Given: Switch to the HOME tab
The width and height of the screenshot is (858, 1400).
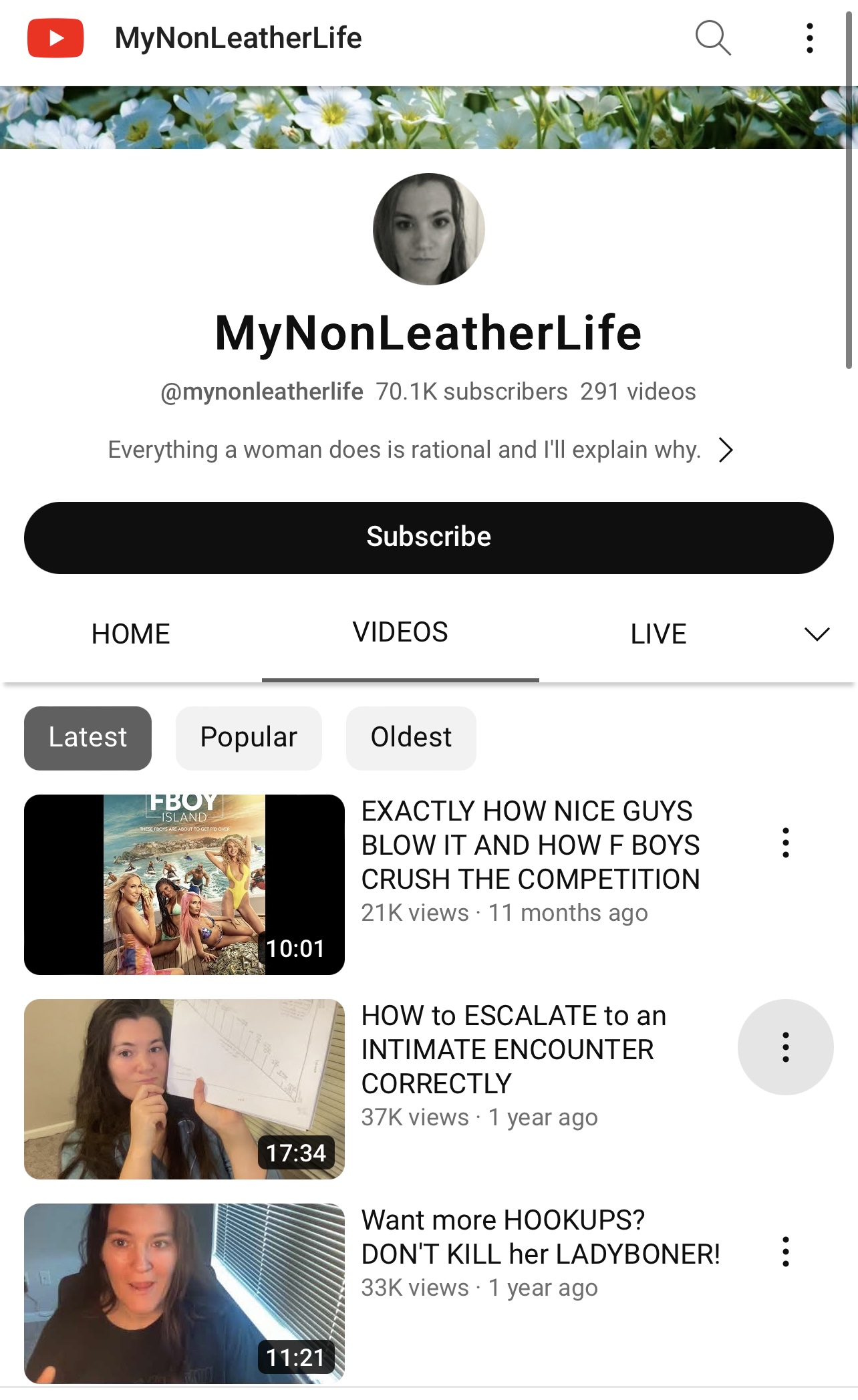Looking at the screenshot, I should pyautogui.click(x=131, y=634).
